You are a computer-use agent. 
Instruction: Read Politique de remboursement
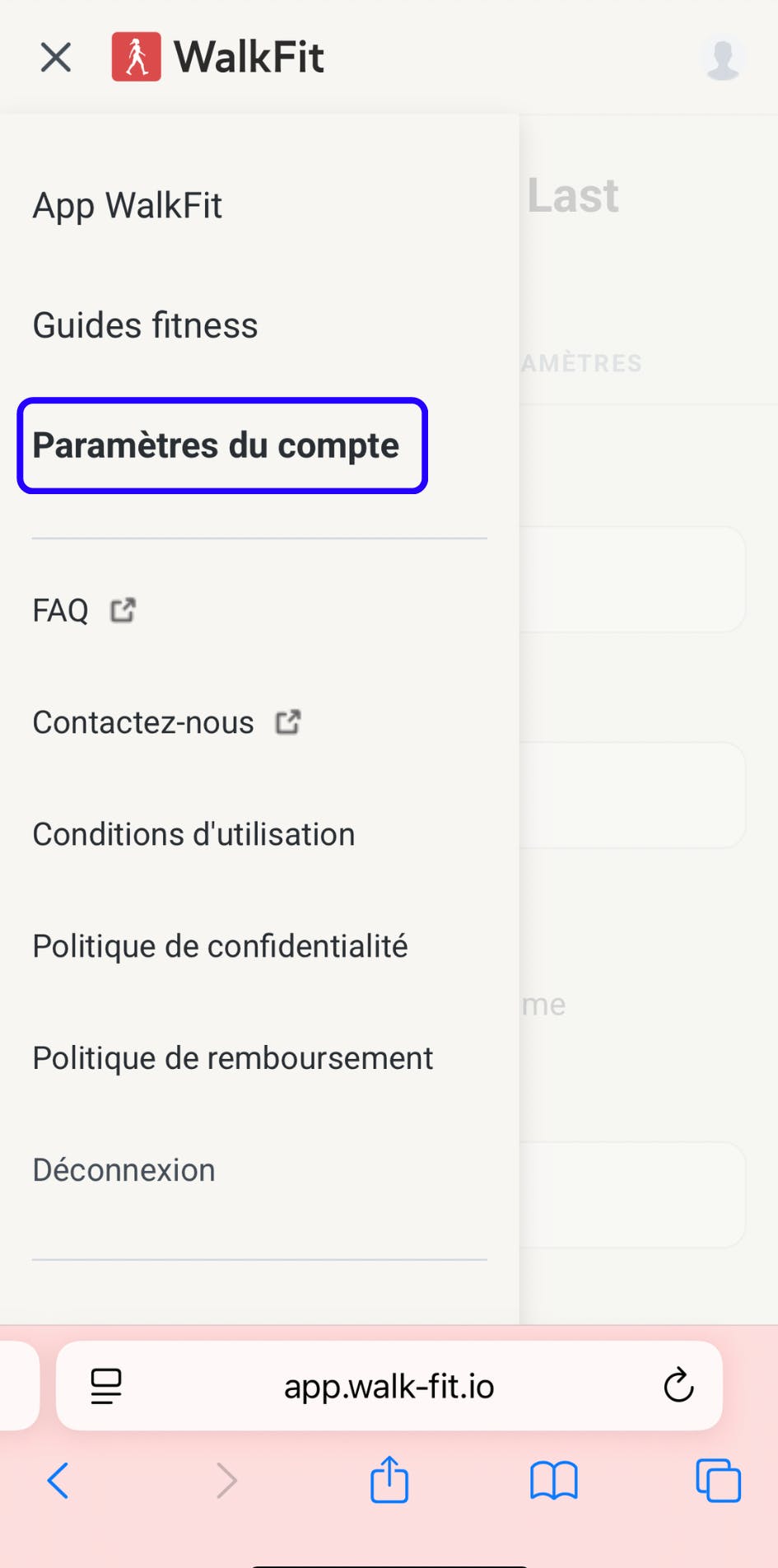pyautogui.click(x=232, y=1058)
